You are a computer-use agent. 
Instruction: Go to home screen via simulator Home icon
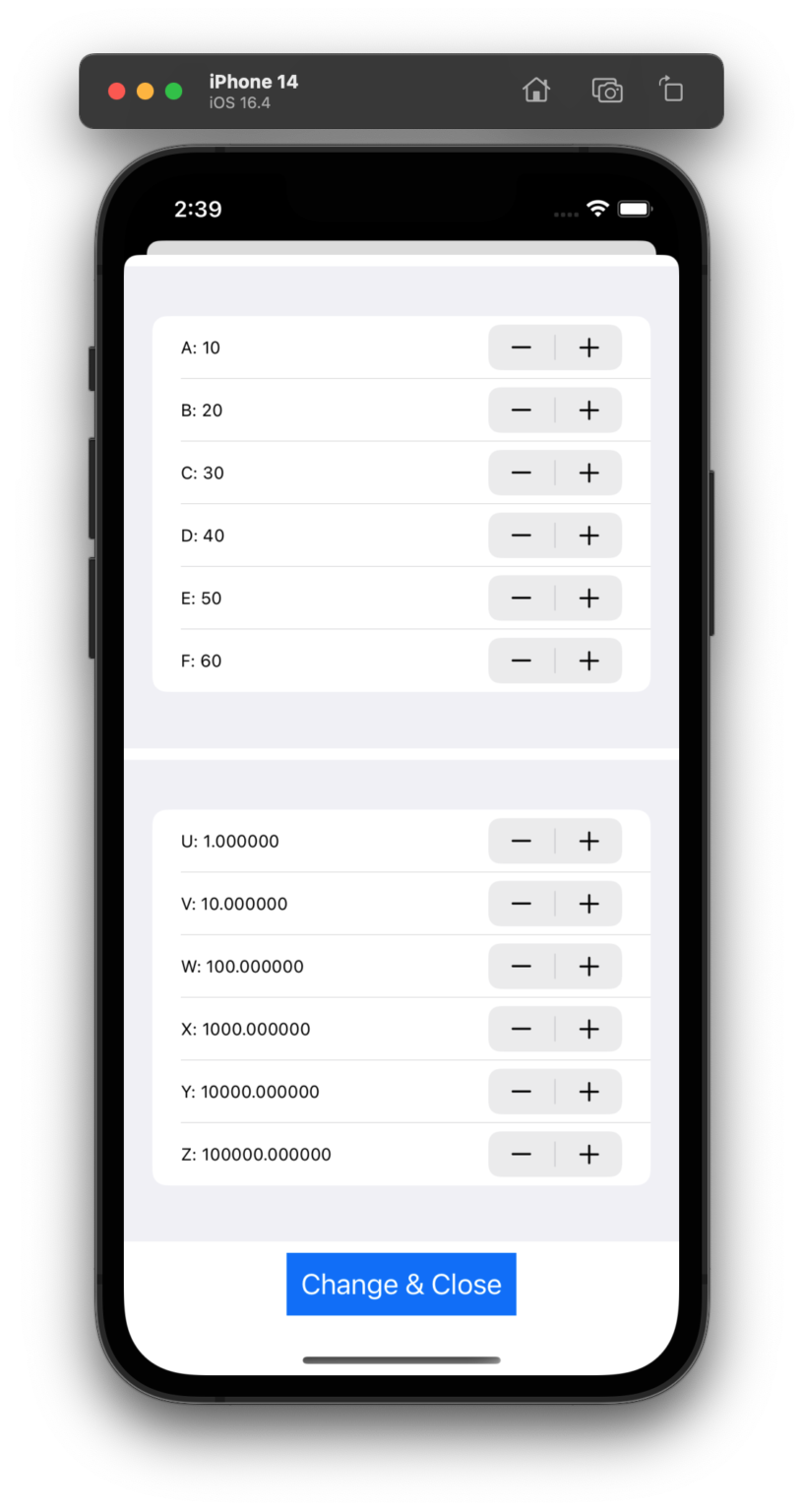pyautogui.click(x=536, y=91)
